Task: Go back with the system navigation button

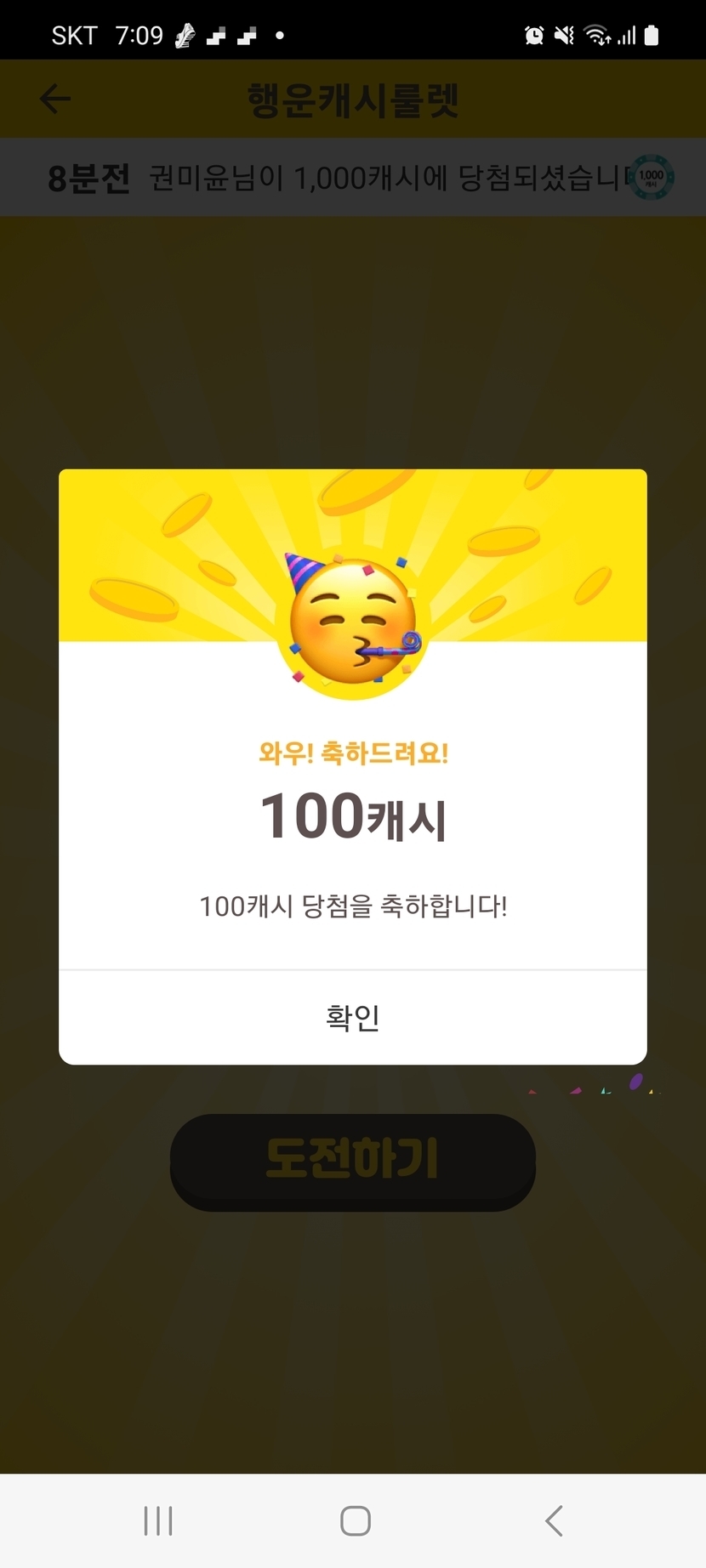Action: (554, 1520)
